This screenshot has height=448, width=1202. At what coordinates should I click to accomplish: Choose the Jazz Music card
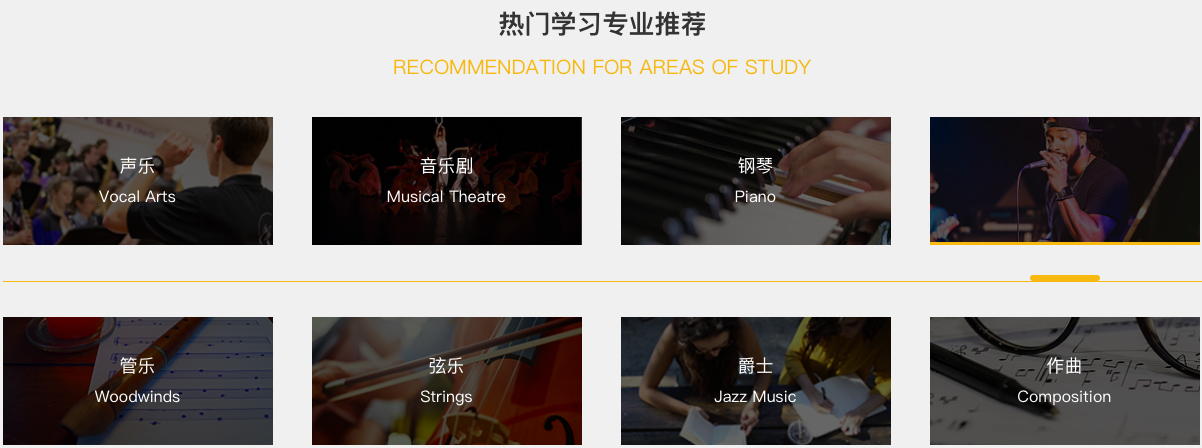tap(755, 381)
